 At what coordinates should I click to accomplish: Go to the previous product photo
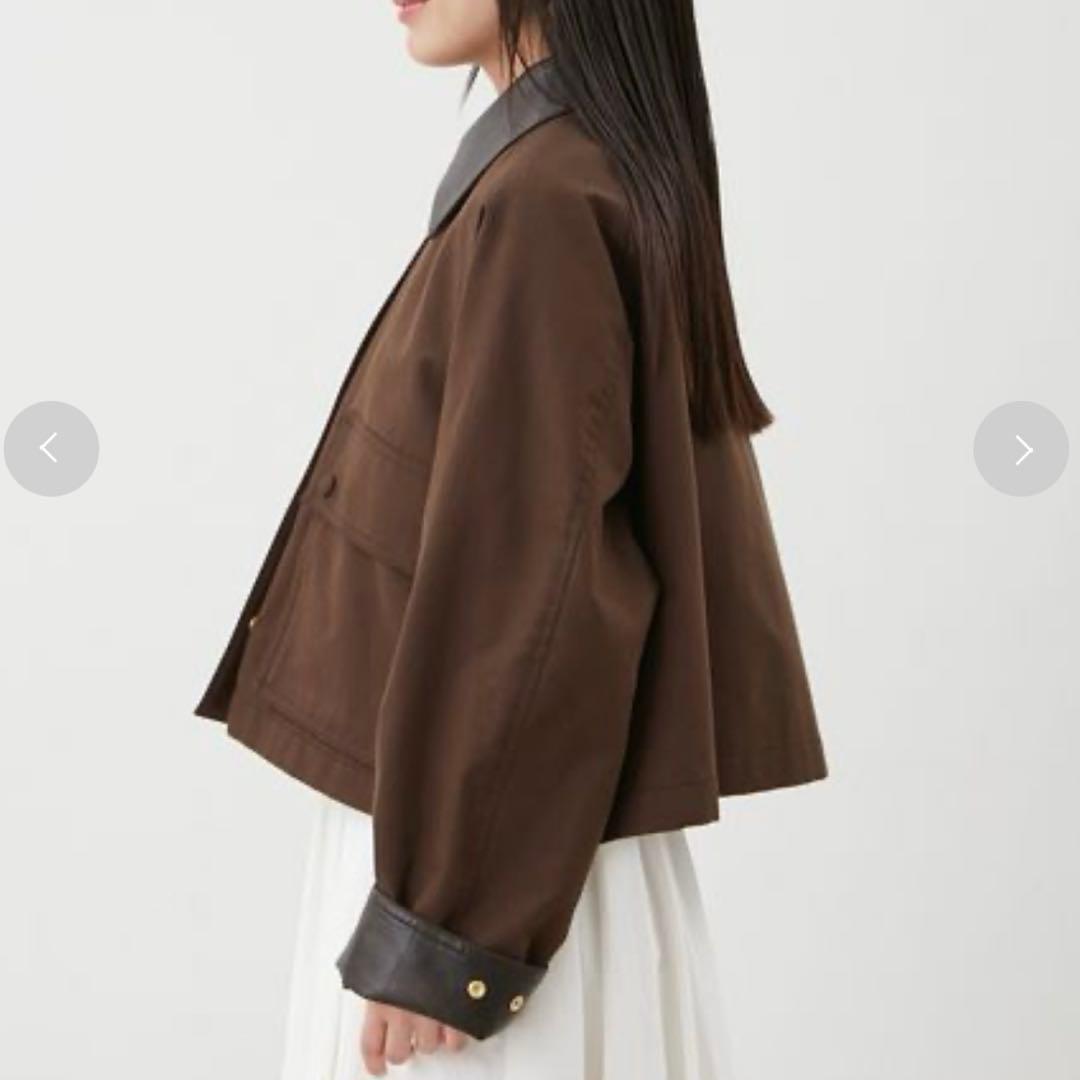[x=51, y=449]
